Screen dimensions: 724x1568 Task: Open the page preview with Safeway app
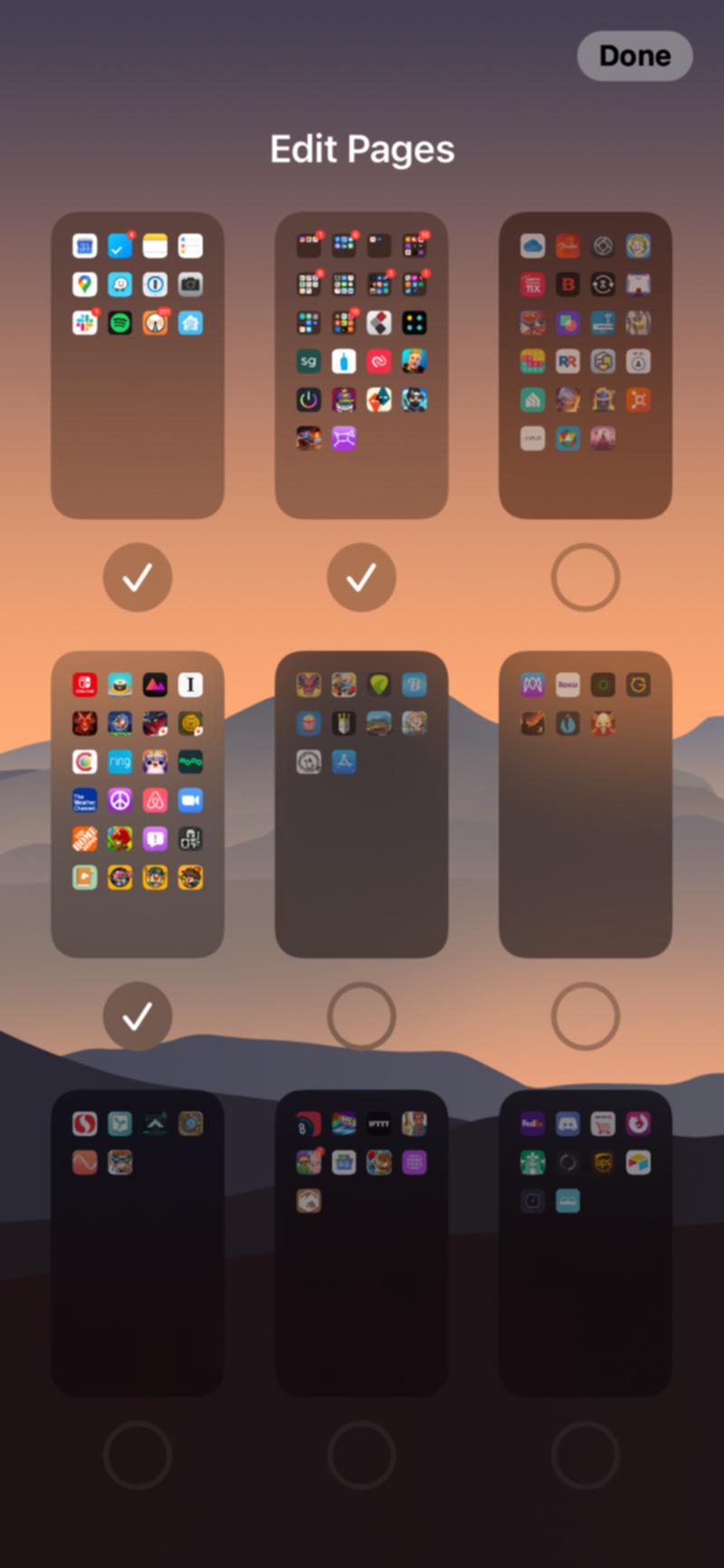point(138,1243)
